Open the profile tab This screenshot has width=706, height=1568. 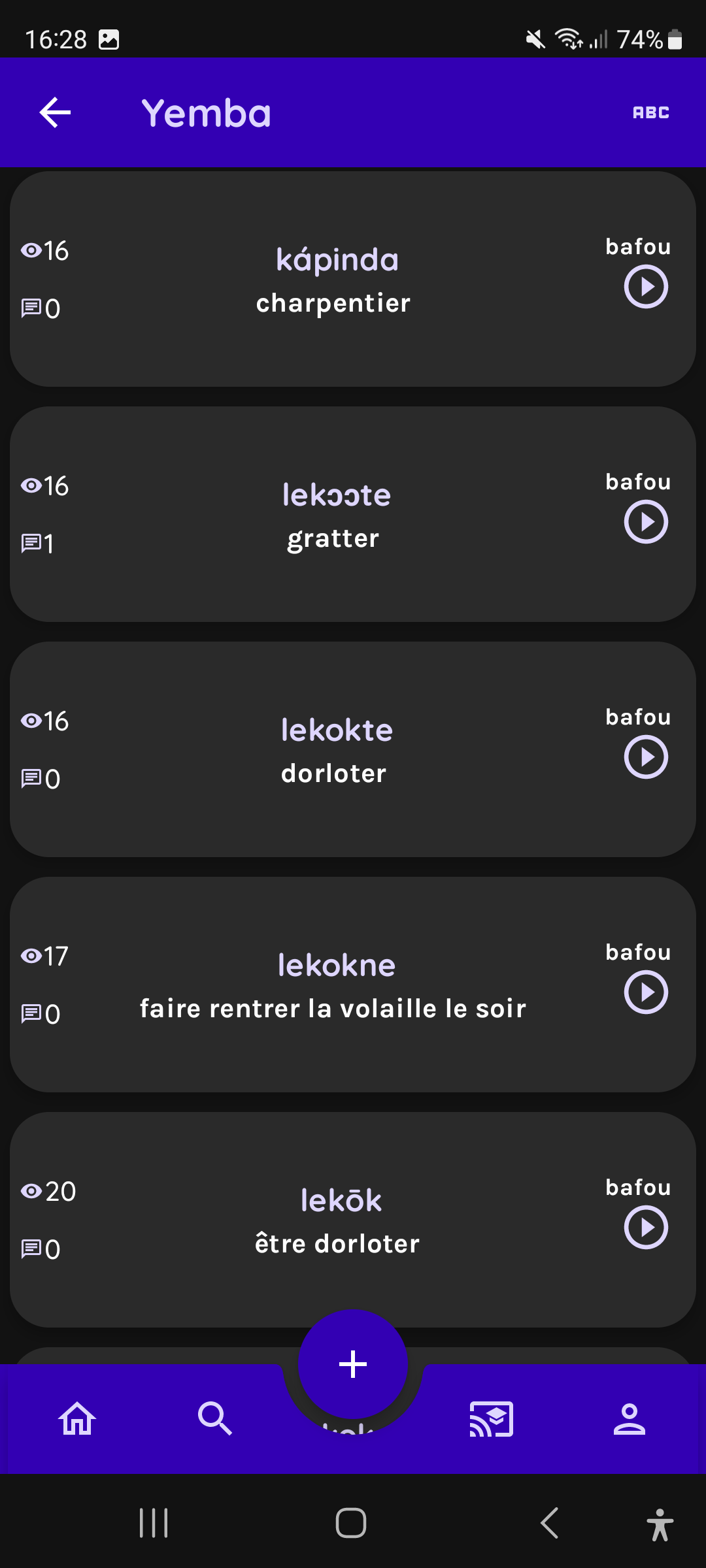(630, 1419)
